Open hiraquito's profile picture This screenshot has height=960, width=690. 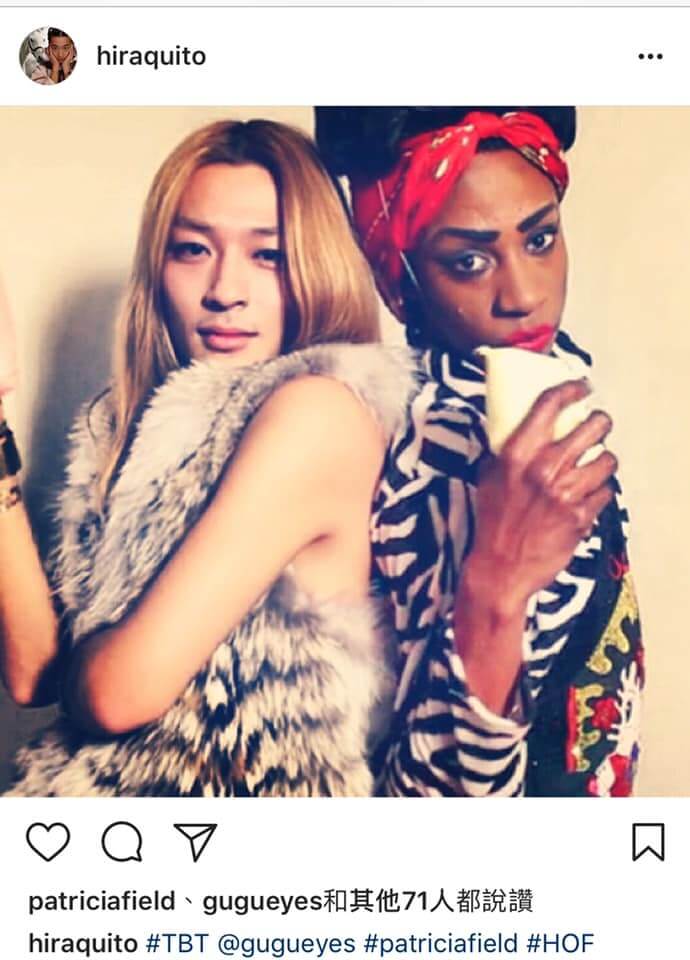(47, 56)
